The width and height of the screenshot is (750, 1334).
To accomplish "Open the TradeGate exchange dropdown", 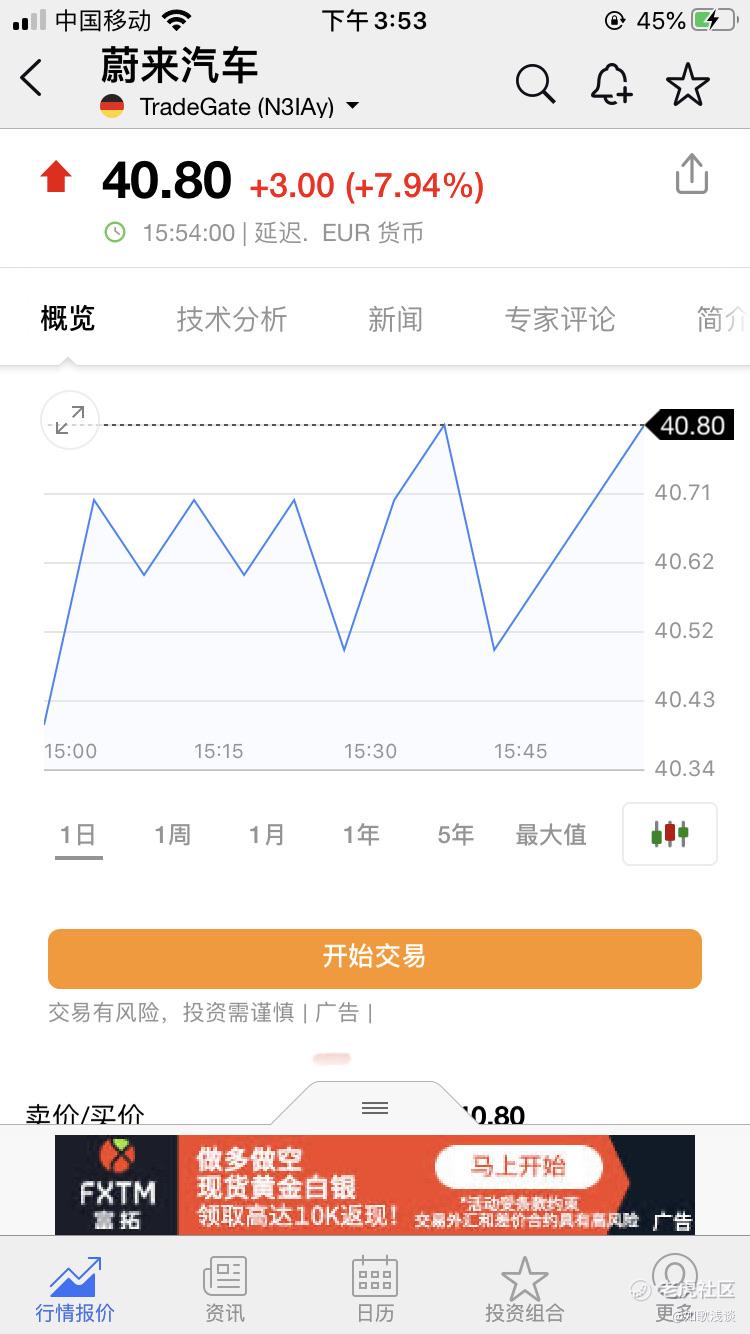I will (x=230, y=106).
